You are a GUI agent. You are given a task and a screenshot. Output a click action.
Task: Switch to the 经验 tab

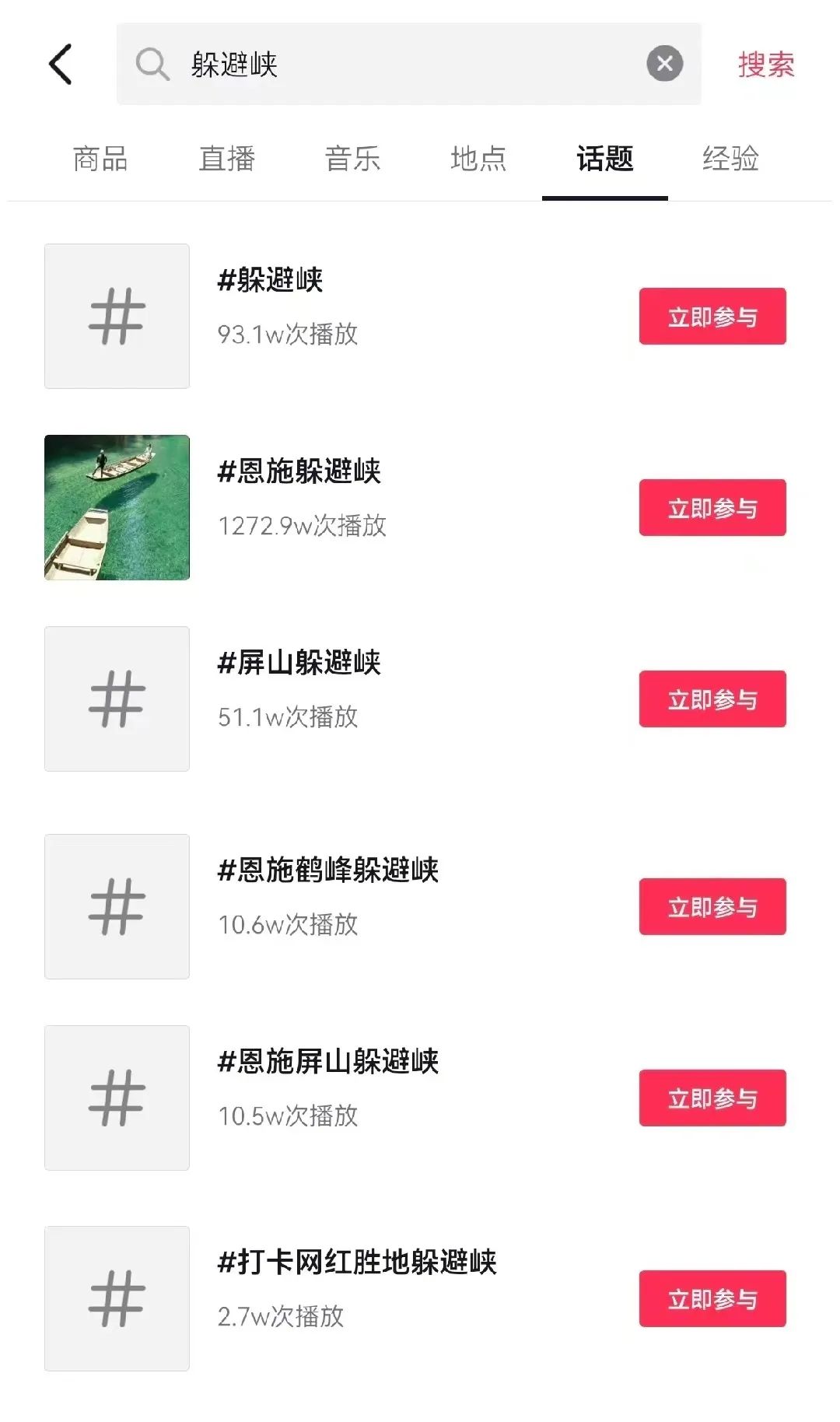pos(730,159)
